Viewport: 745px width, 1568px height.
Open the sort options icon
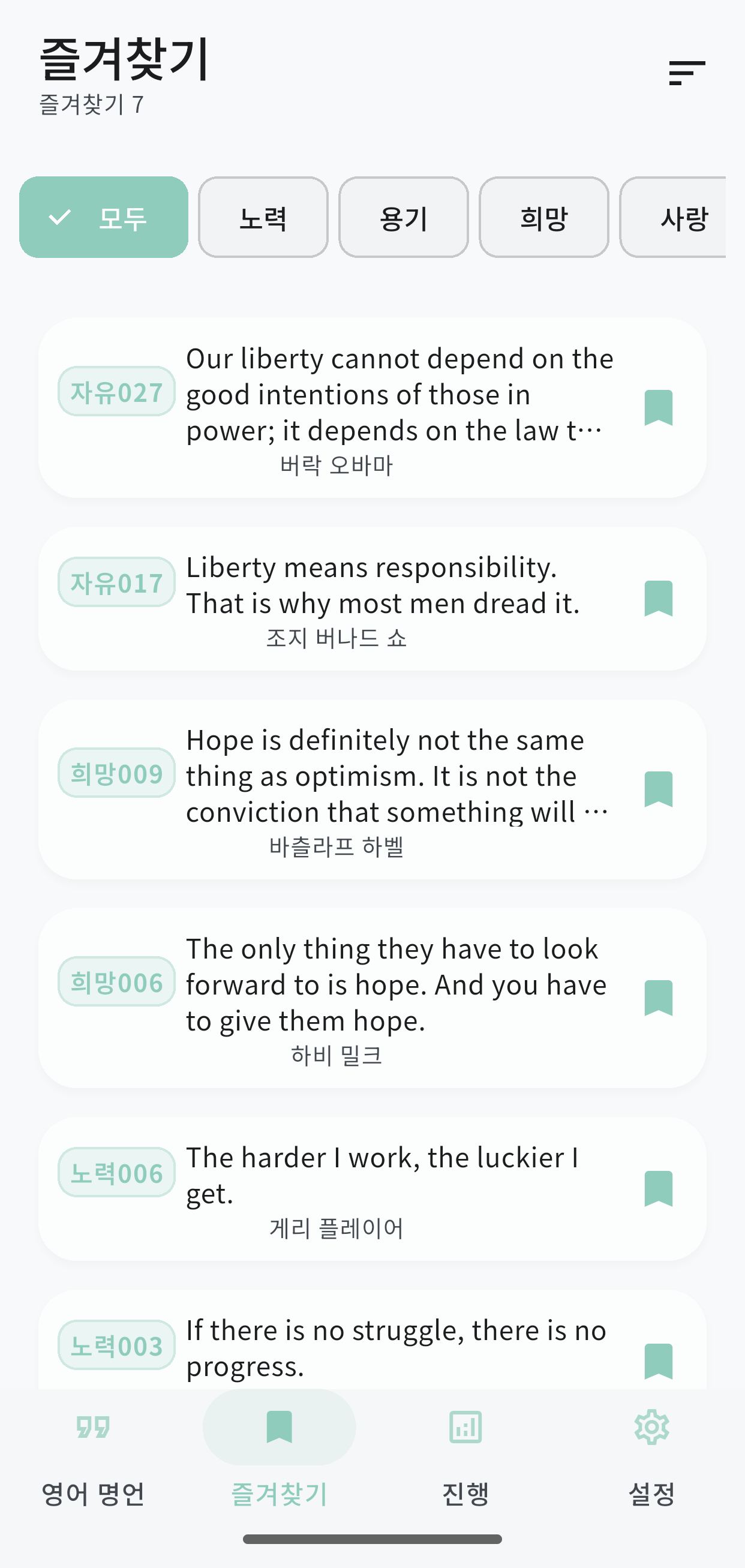[687, 73]
